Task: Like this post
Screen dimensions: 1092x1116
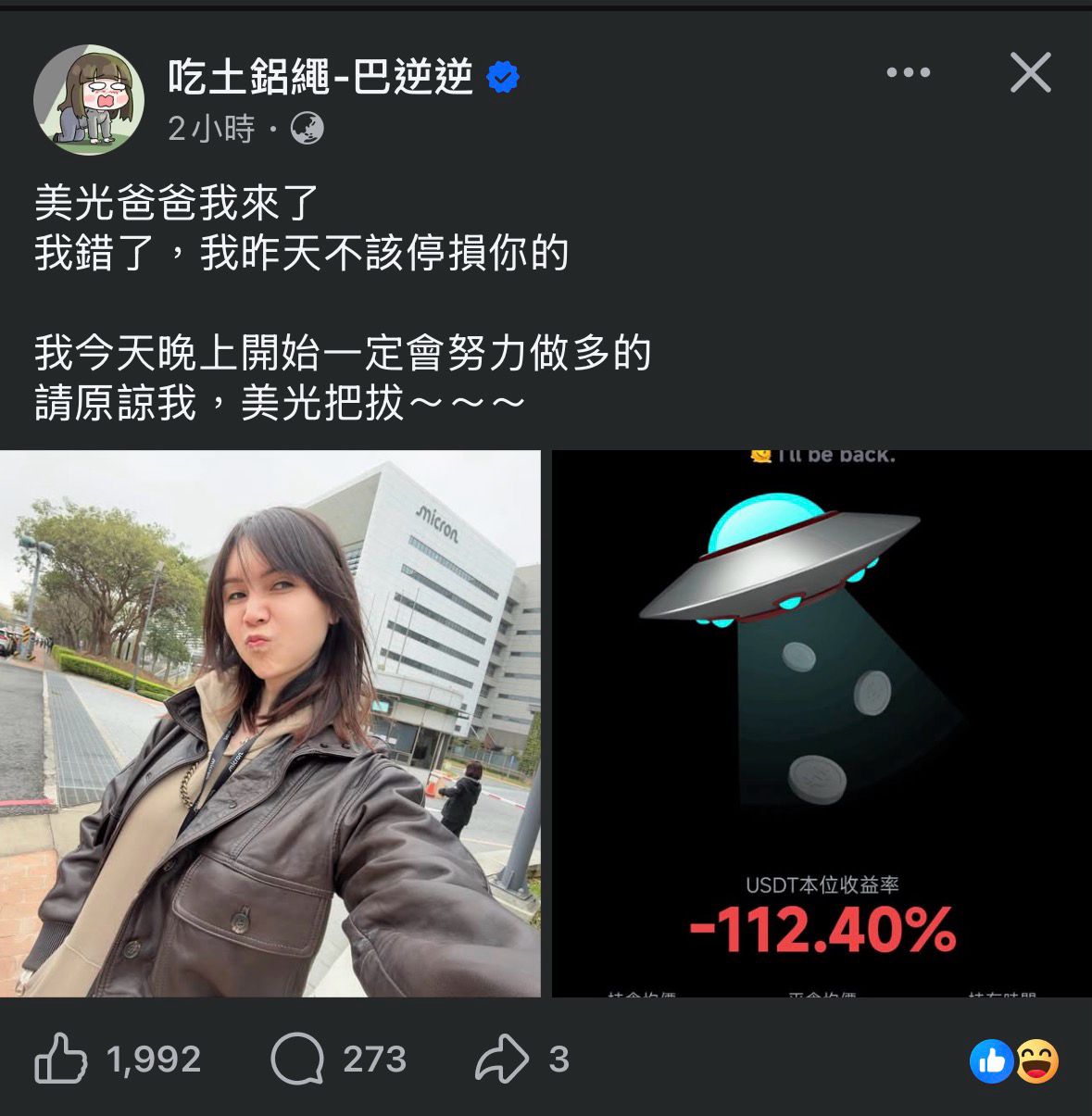Action: (x=61, y=1059)
